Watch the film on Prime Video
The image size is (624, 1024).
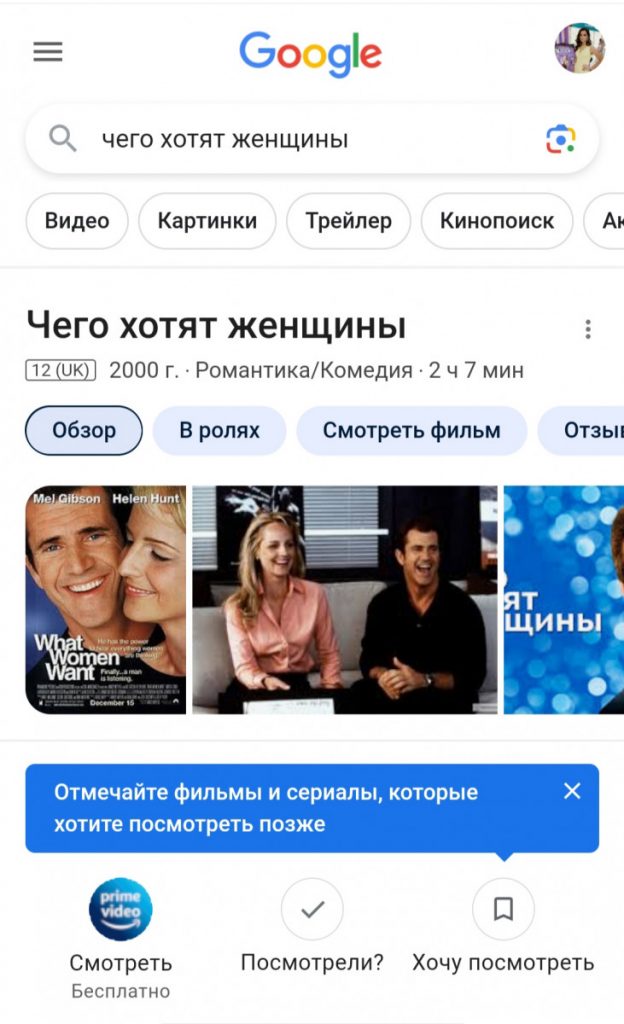tap(121, 938)
